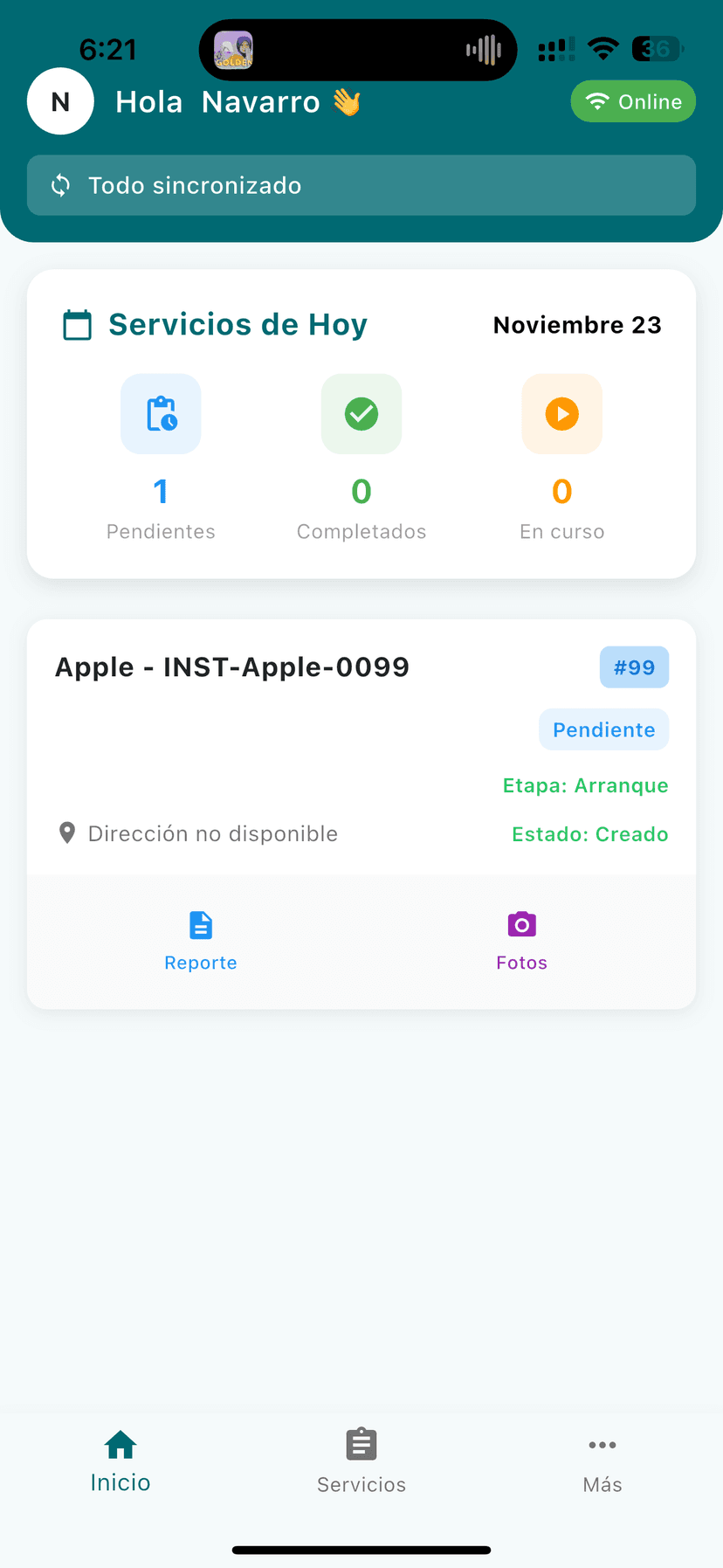Open the Apple - INST-Apple-0099 service card
This screenshot has height=1568, width=723.
[x=232, y=667]
